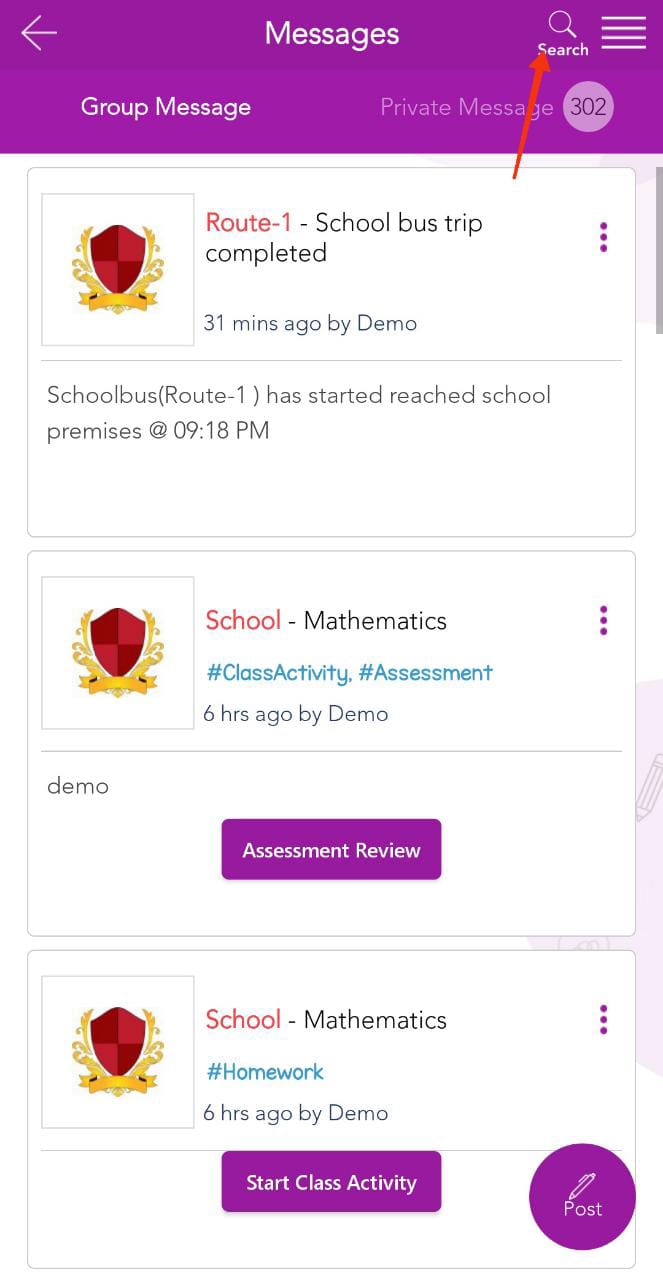This screenshot has width=663, height=1280.
Task: Tap Start Class Activity button
Action: coord(331,1182)
